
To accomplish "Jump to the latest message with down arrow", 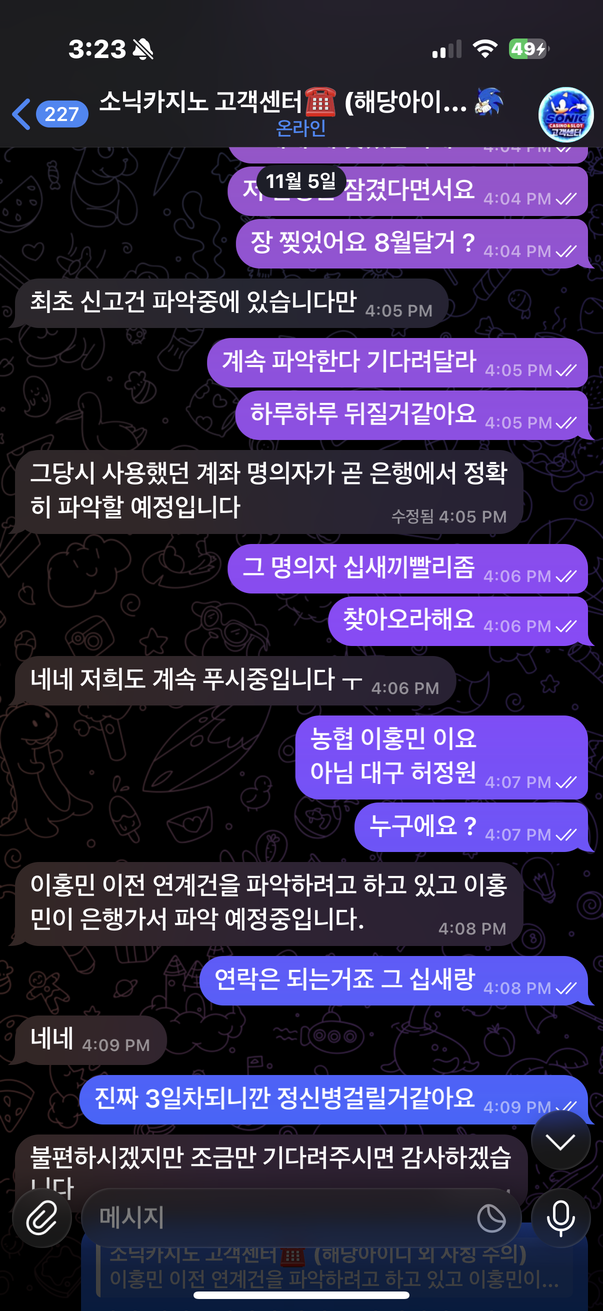I will pyautogui.click(x=561, y=1142).
